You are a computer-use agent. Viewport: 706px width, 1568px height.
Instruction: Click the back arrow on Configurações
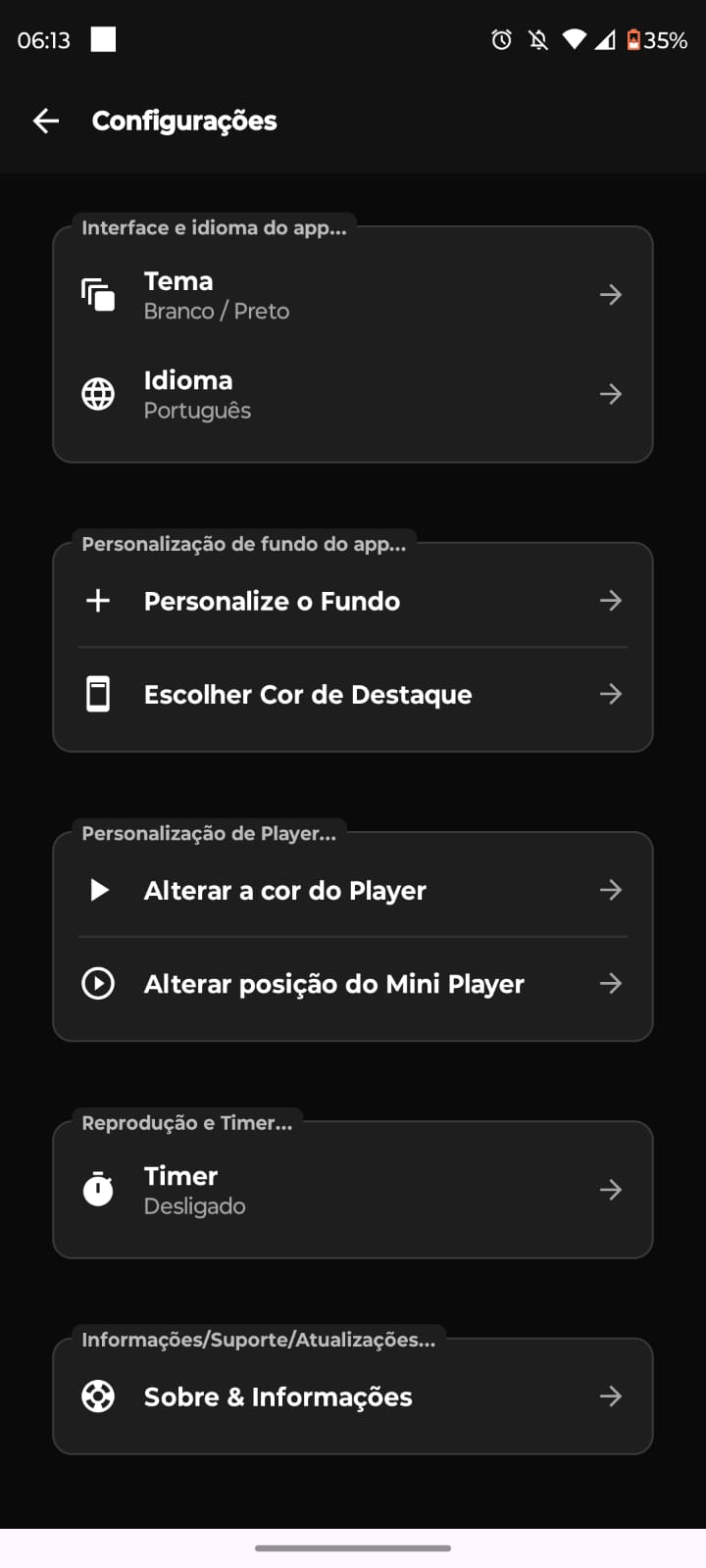tap(45, 121)
